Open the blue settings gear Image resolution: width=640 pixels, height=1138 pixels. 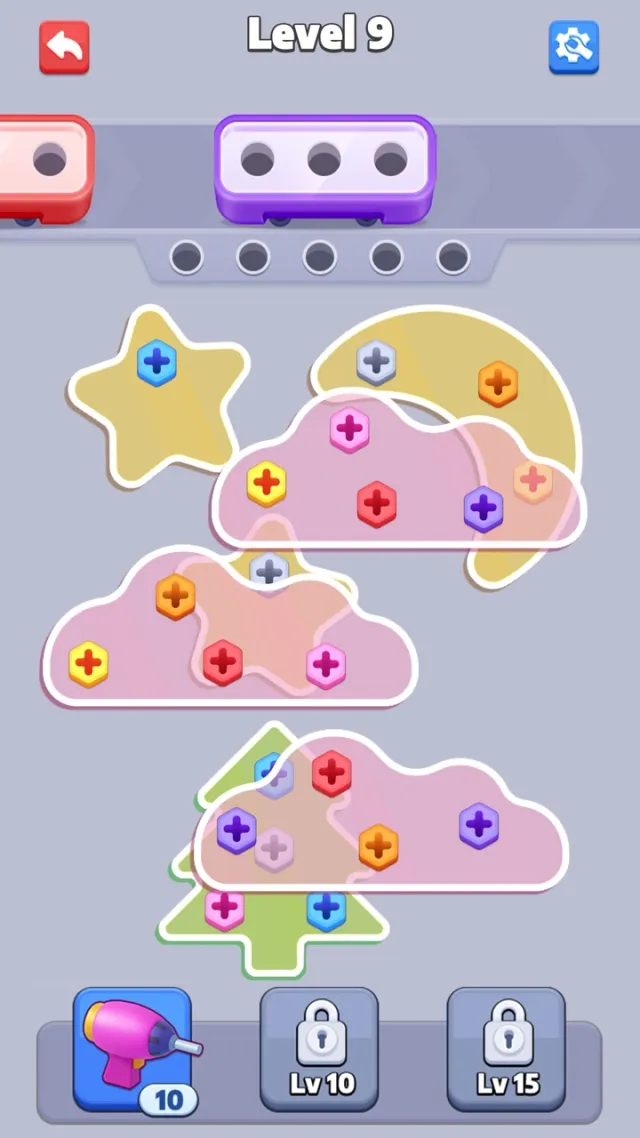(x=573, y=47)
